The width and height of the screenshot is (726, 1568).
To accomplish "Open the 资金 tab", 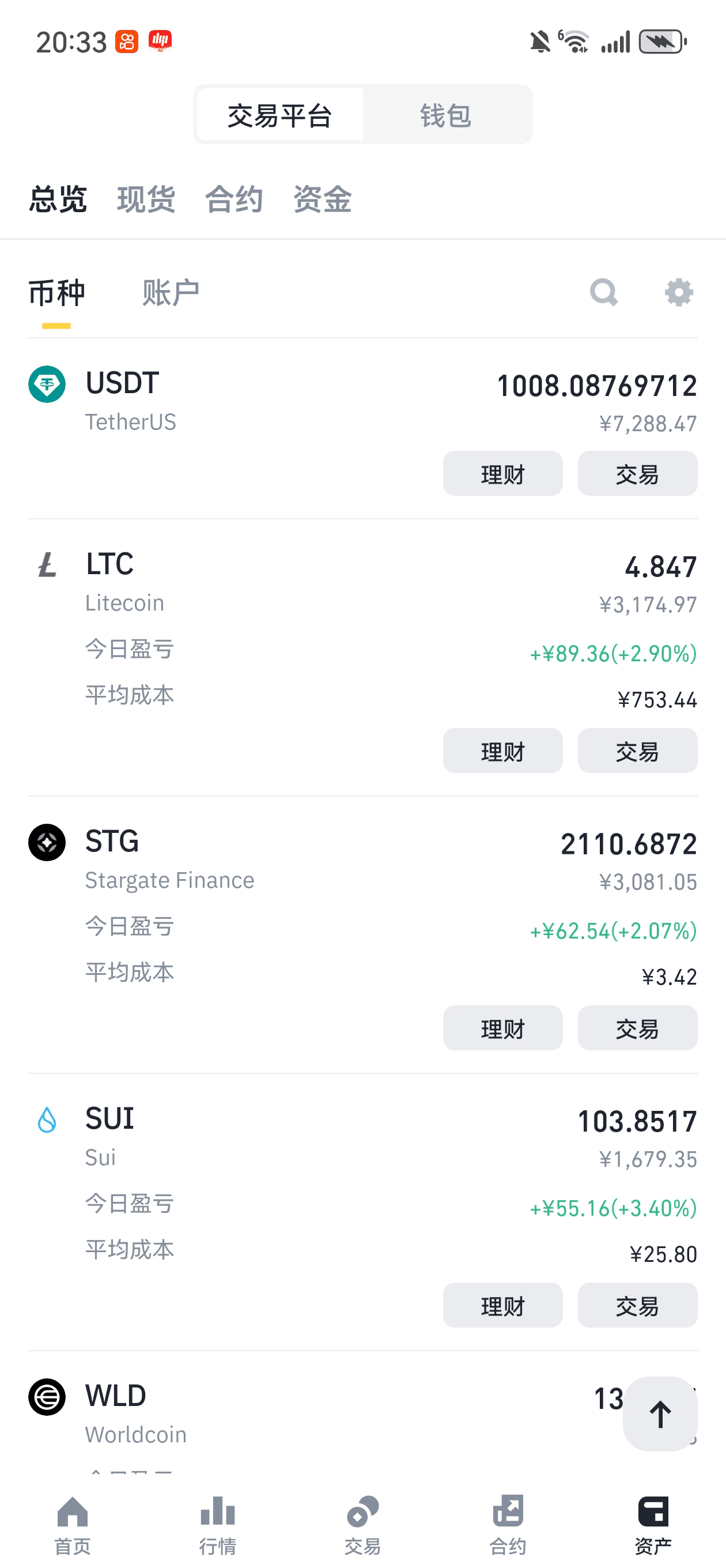I will pos(323,199).
